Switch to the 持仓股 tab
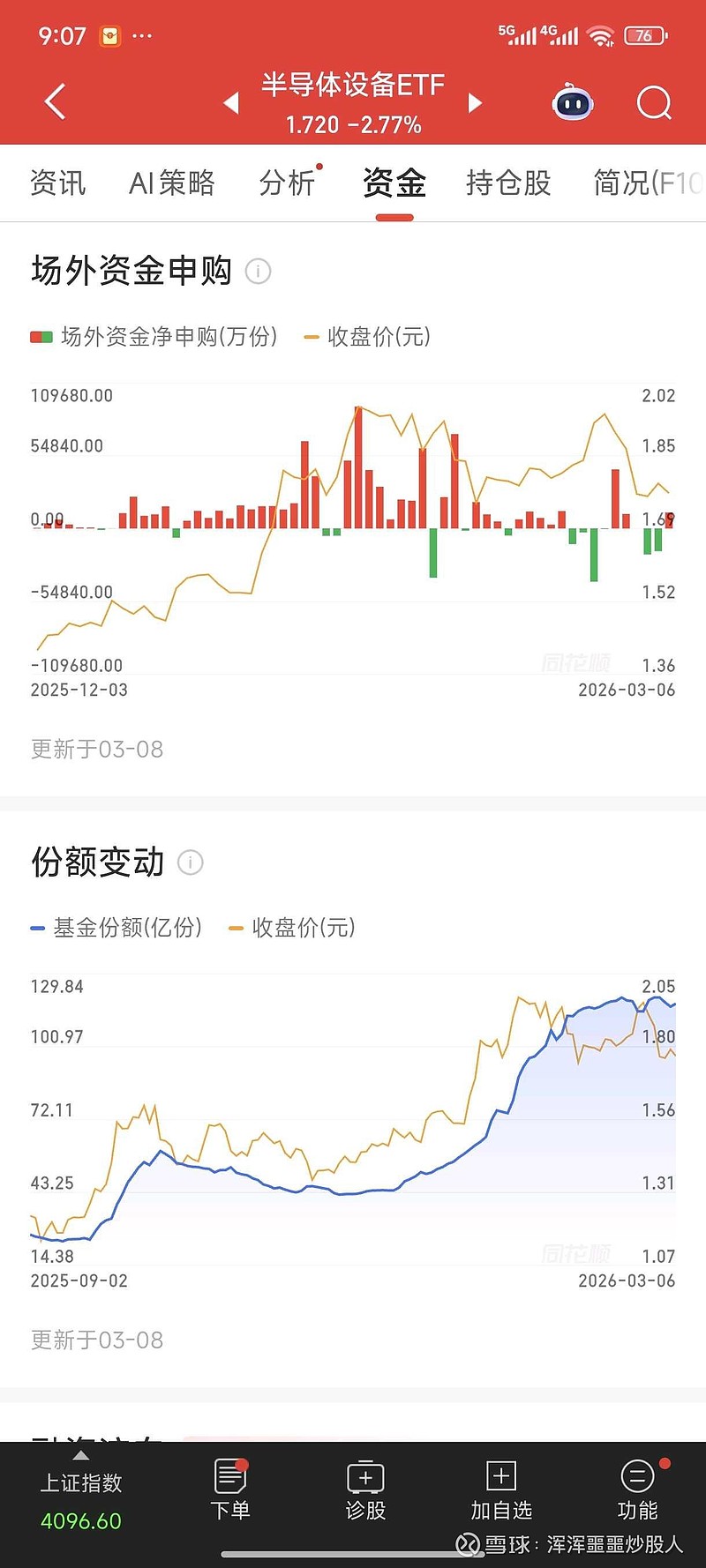The width and height of the screenshot is (706, 1568). pos(507,183)
